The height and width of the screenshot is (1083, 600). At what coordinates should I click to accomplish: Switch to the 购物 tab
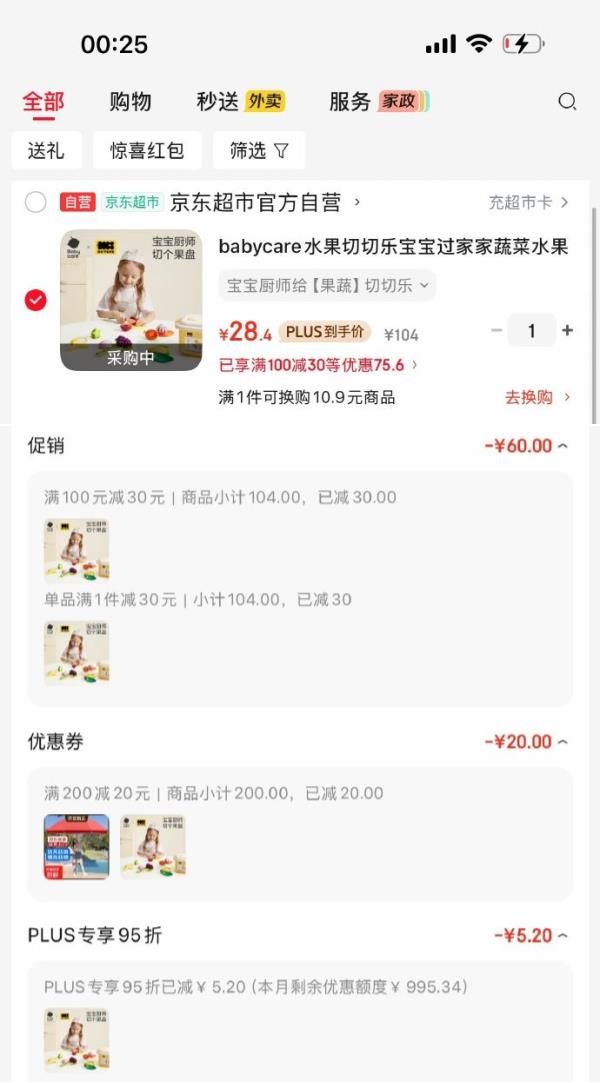coord(130,101)
